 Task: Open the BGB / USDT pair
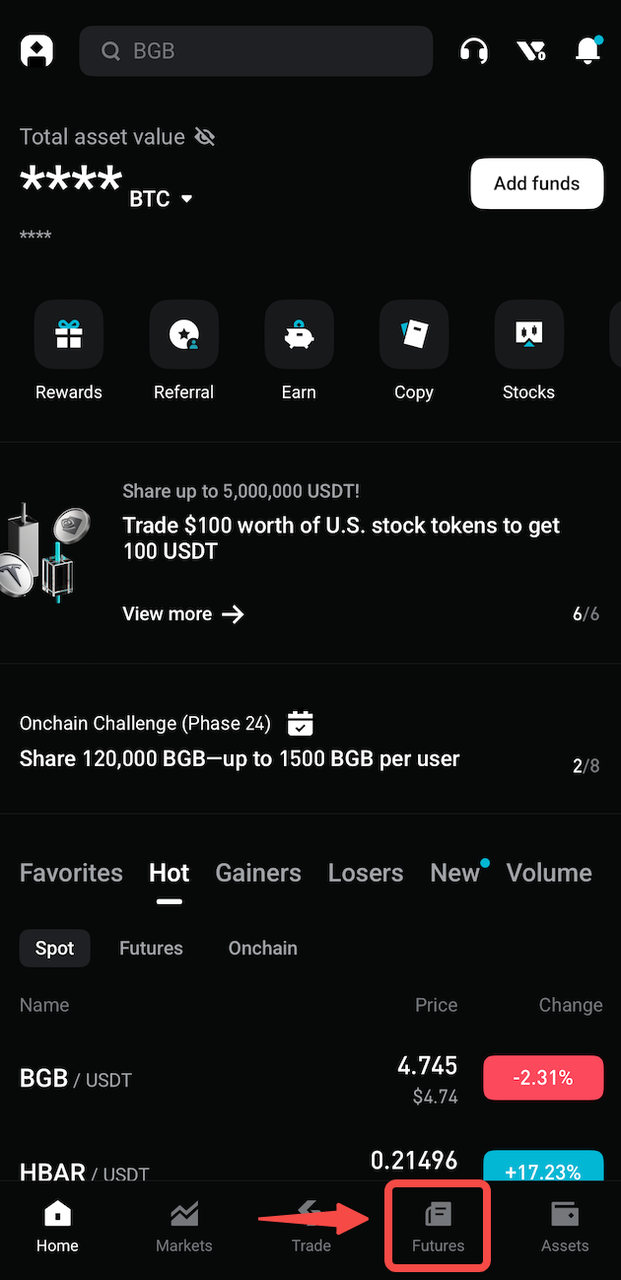pos(76,1079)
